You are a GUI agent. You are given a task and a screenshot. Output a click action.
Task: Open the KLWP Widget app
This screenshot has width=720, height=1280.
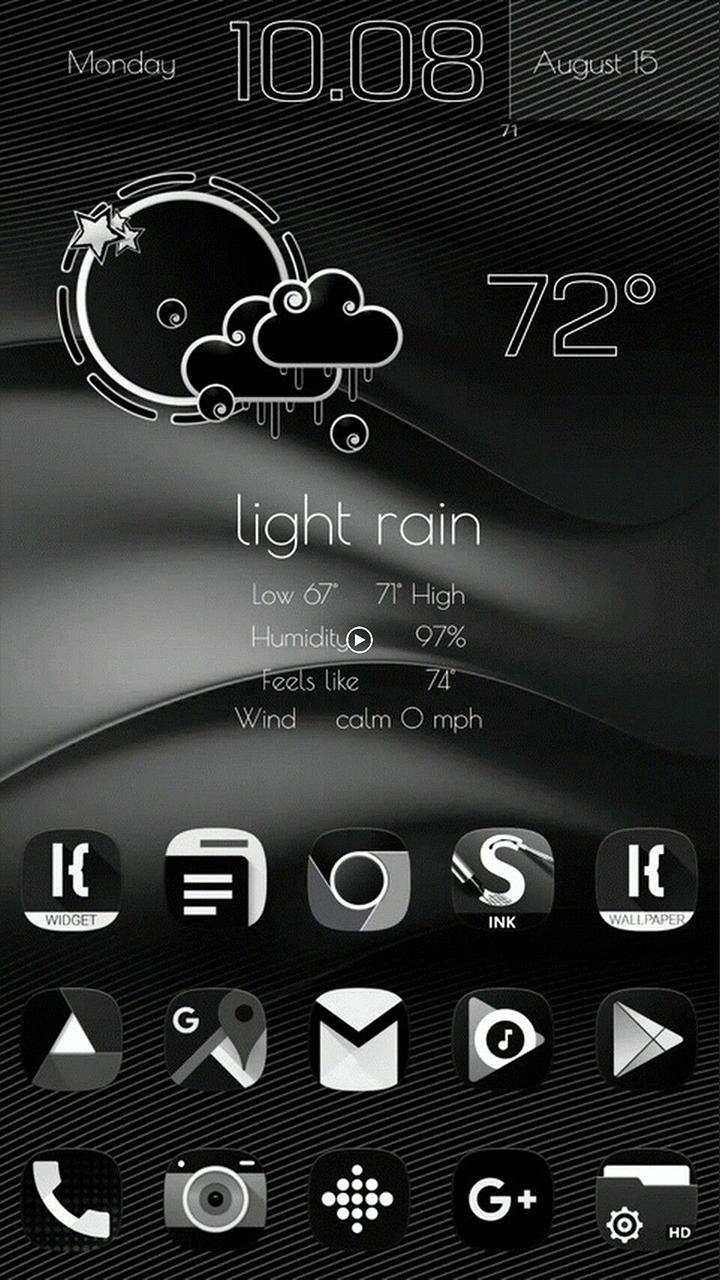72,879
